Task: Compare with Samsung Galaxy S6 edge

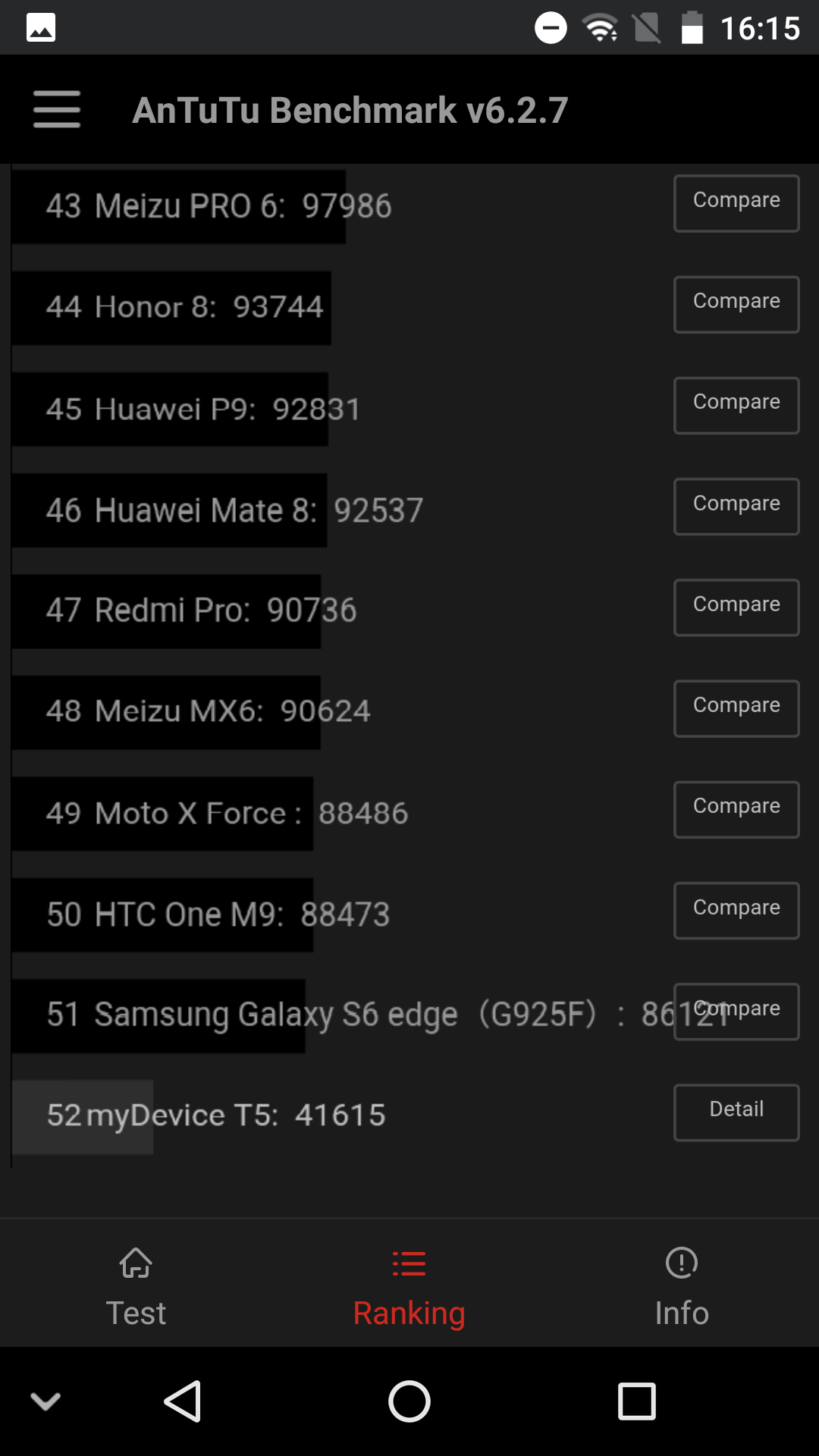Action: [x=736, y=1012]
